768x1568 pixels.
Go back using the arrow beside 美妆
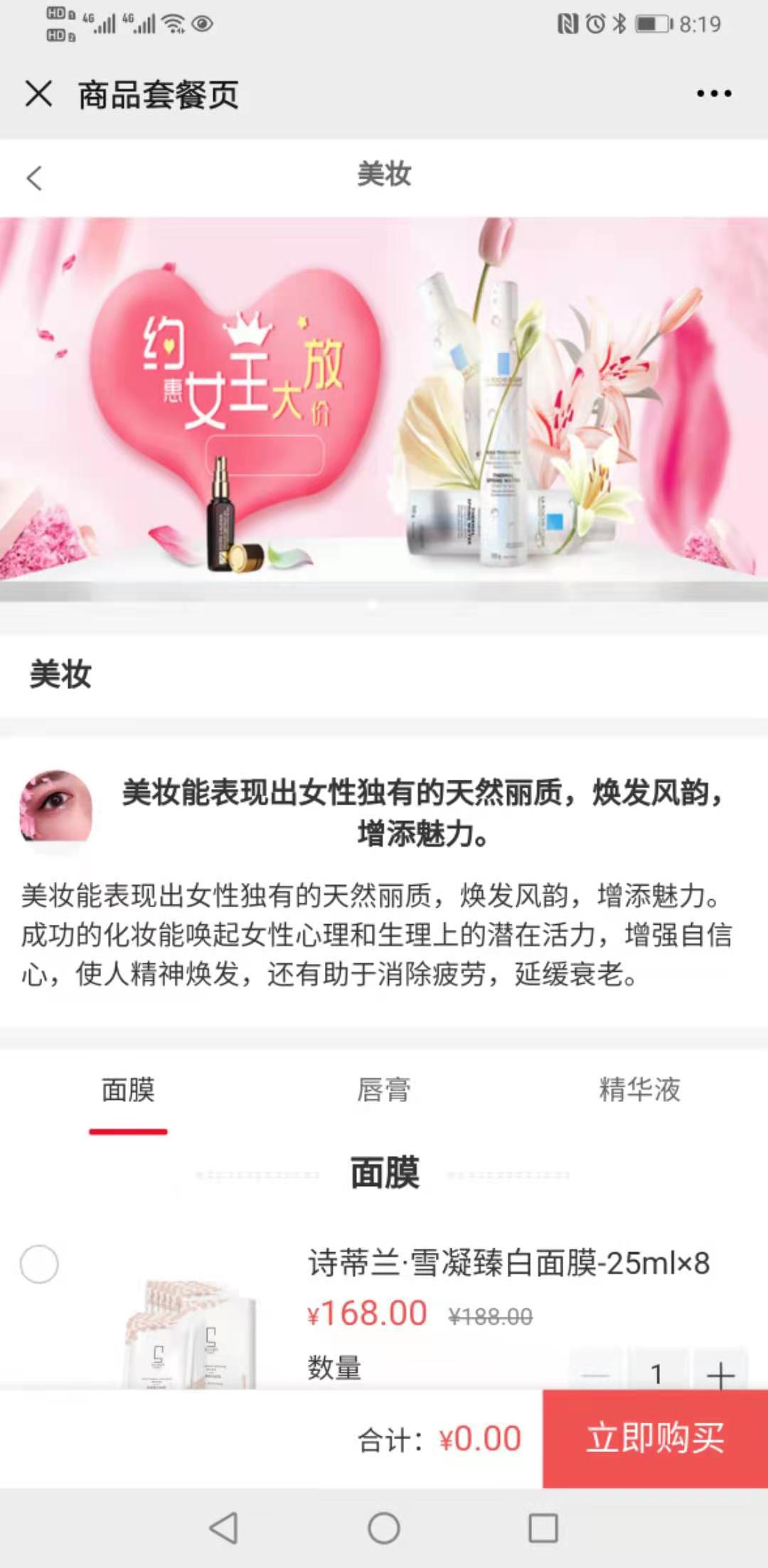click(34, 178)
